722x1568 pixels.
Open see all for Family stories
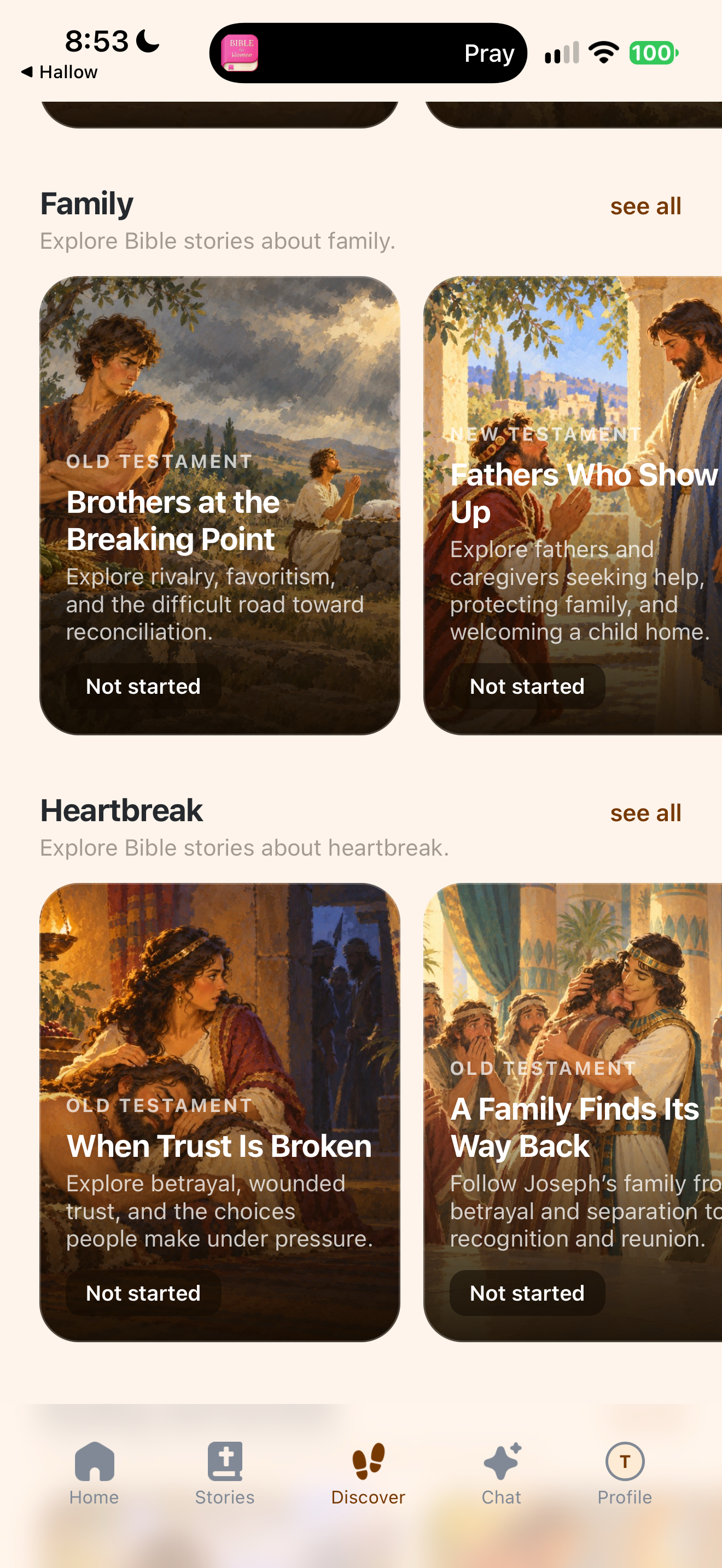[645, 206]
